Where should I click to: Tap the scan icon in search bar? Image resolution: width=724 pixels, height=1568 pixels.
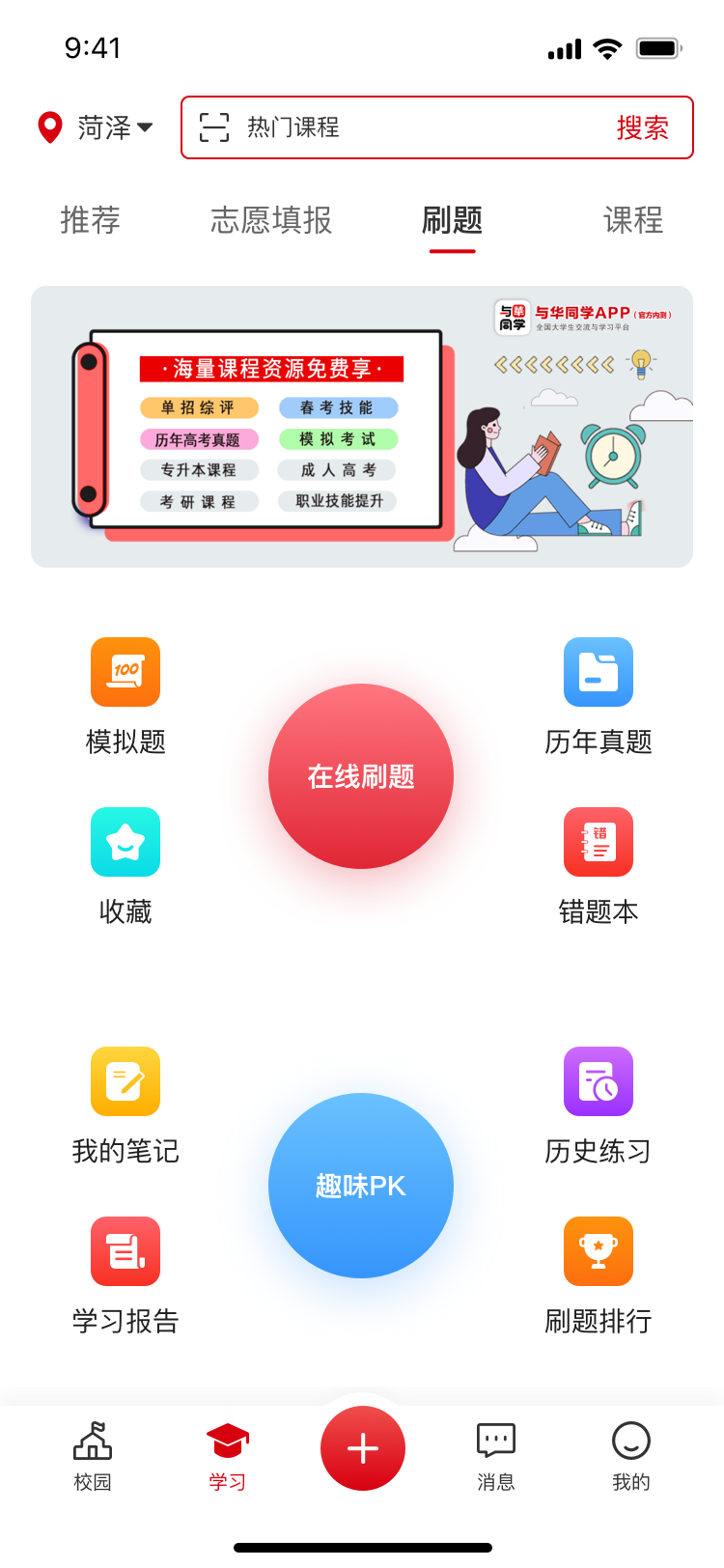213,127
